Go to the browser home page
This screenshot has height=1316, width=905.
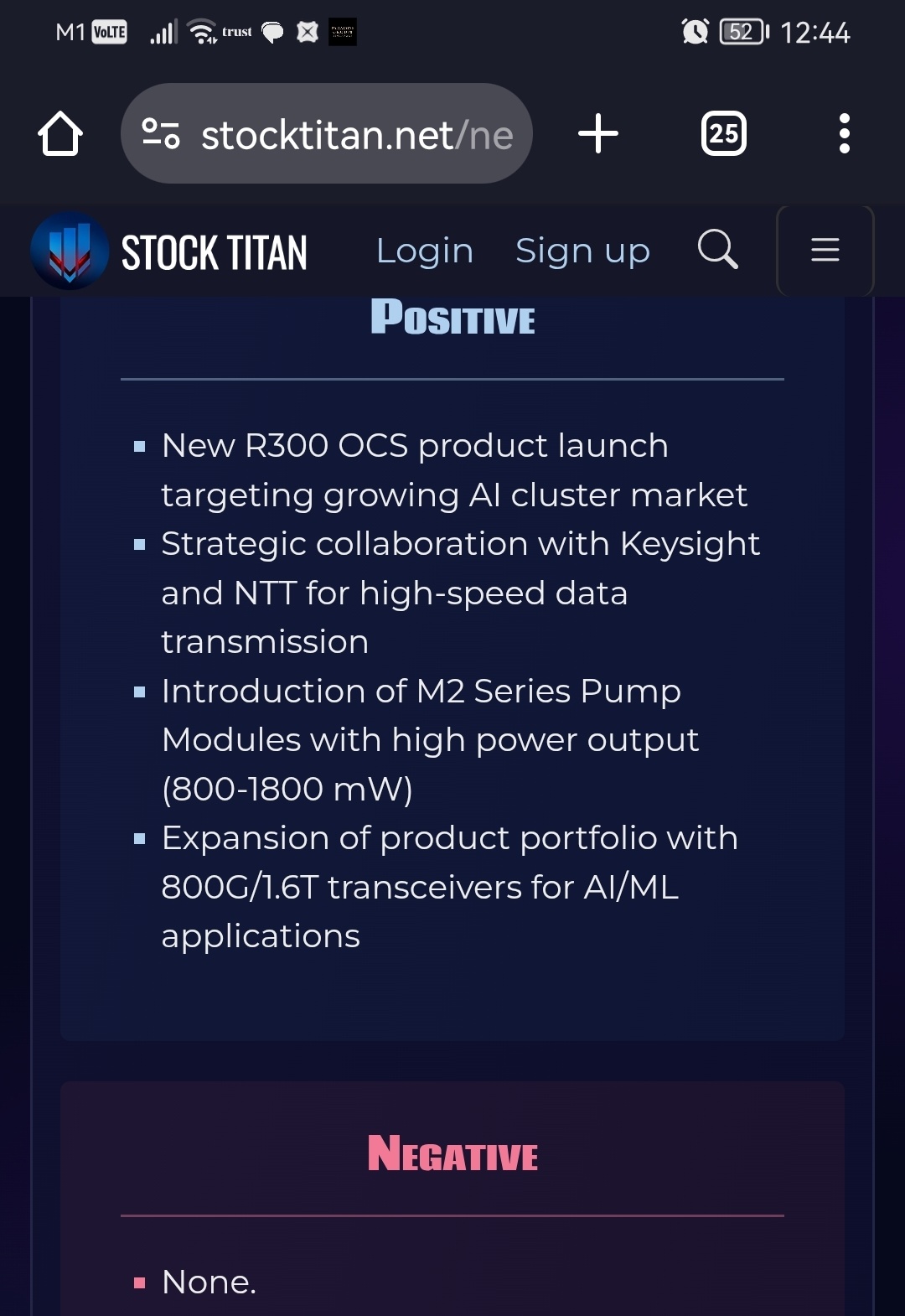(x=60, y=134)
